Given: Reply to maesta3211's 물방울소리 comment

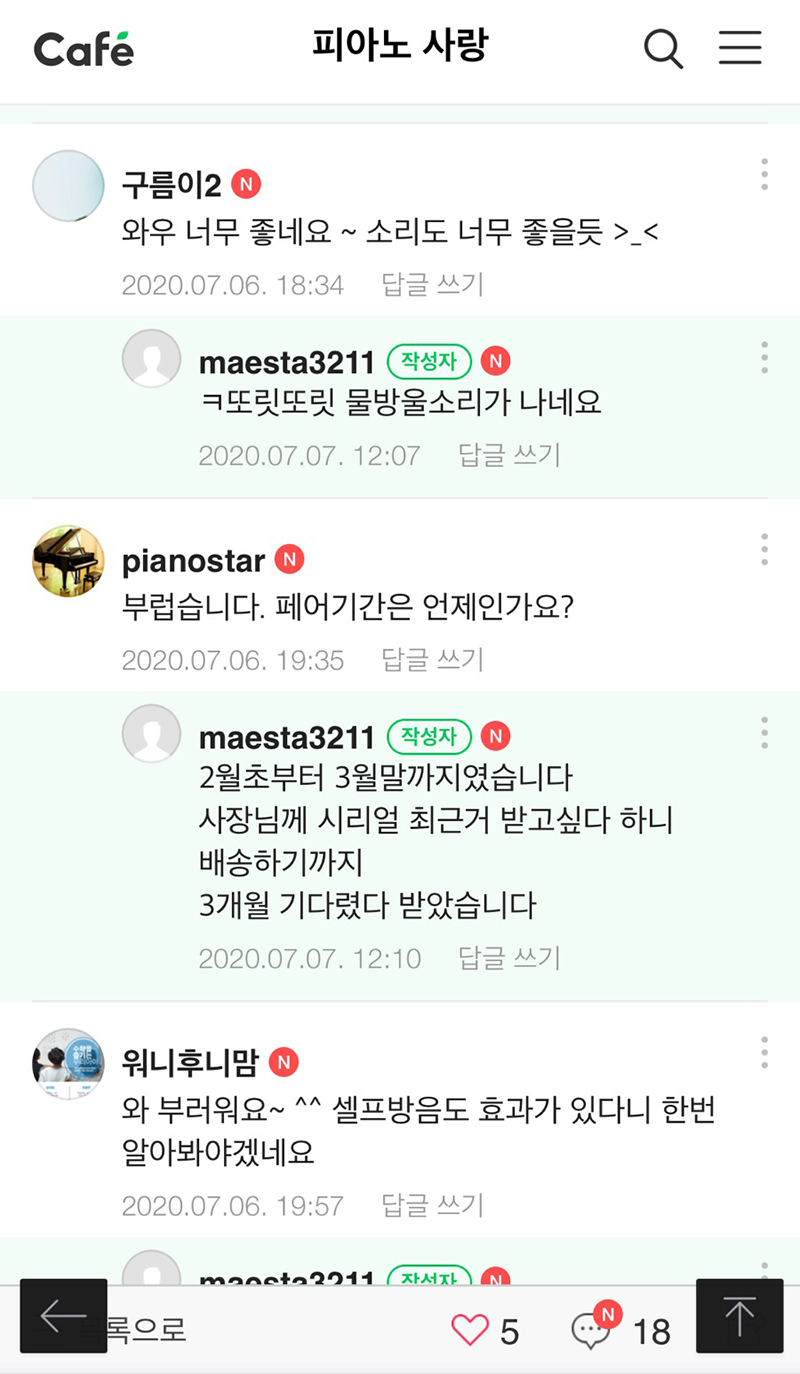Looking at the screenshot, I should (509, 456).
